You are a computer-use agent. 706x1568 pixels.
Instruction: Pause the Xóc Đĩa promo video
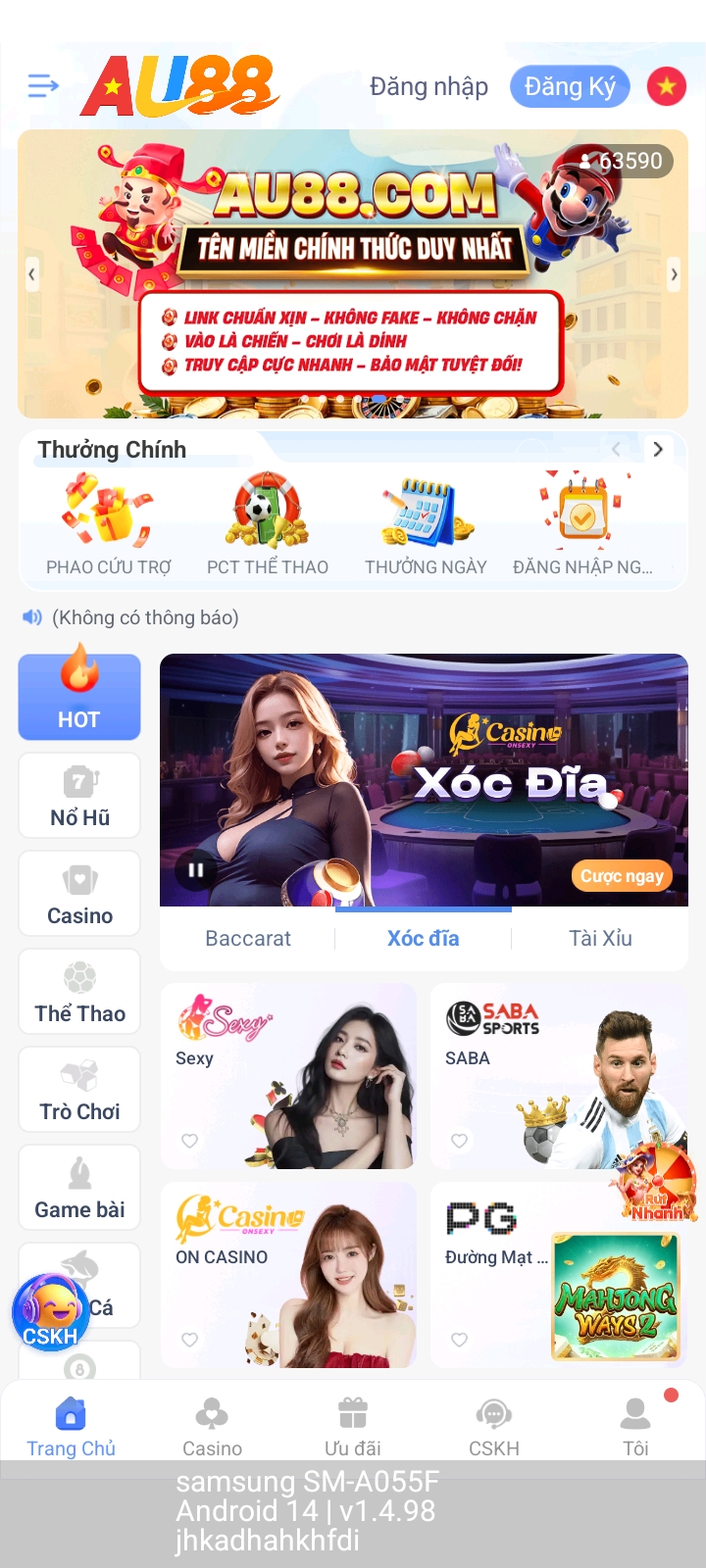point(195,869)
